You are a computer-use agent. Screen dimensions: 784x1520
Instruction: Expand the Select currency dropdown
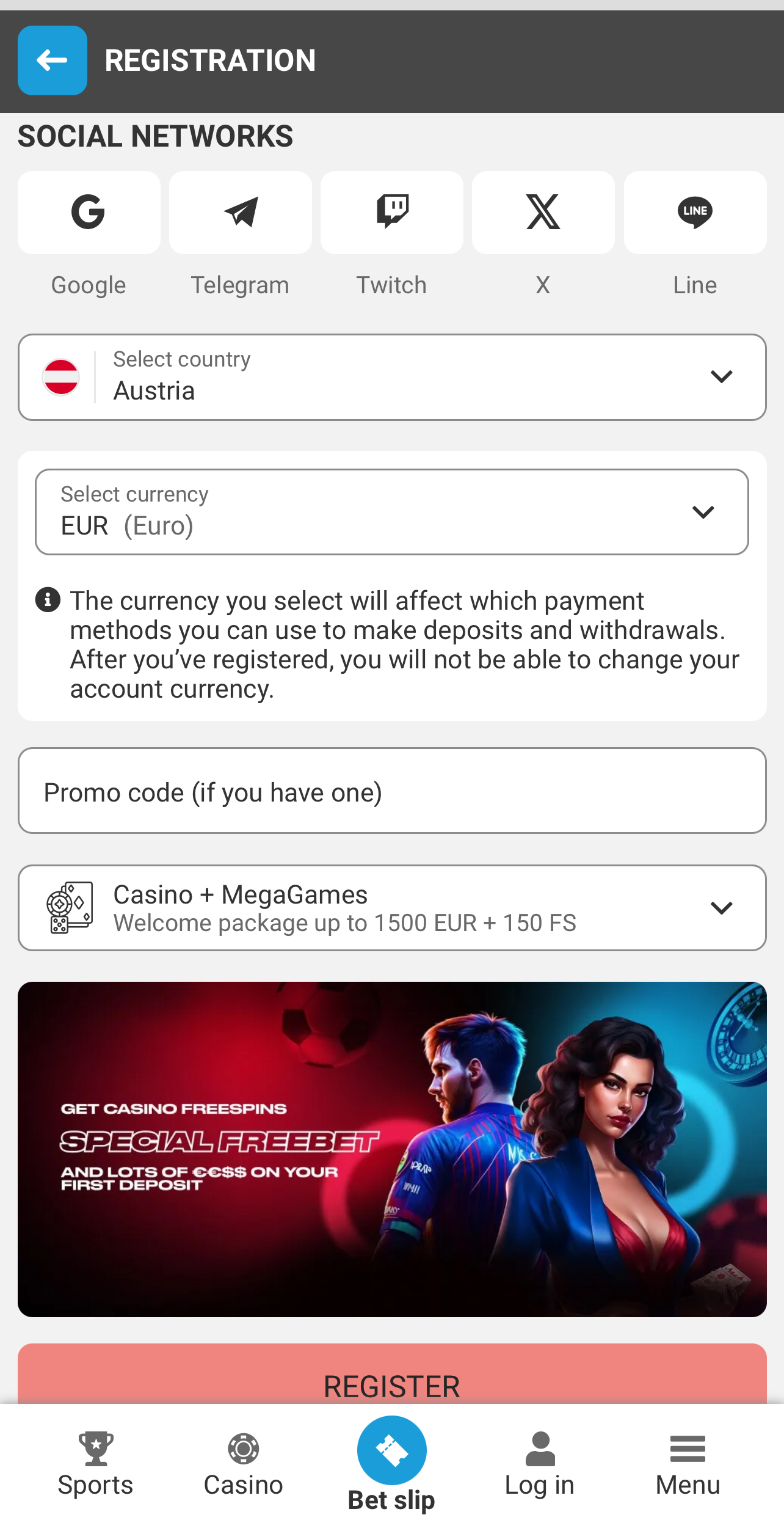click(x=392, y=512)
